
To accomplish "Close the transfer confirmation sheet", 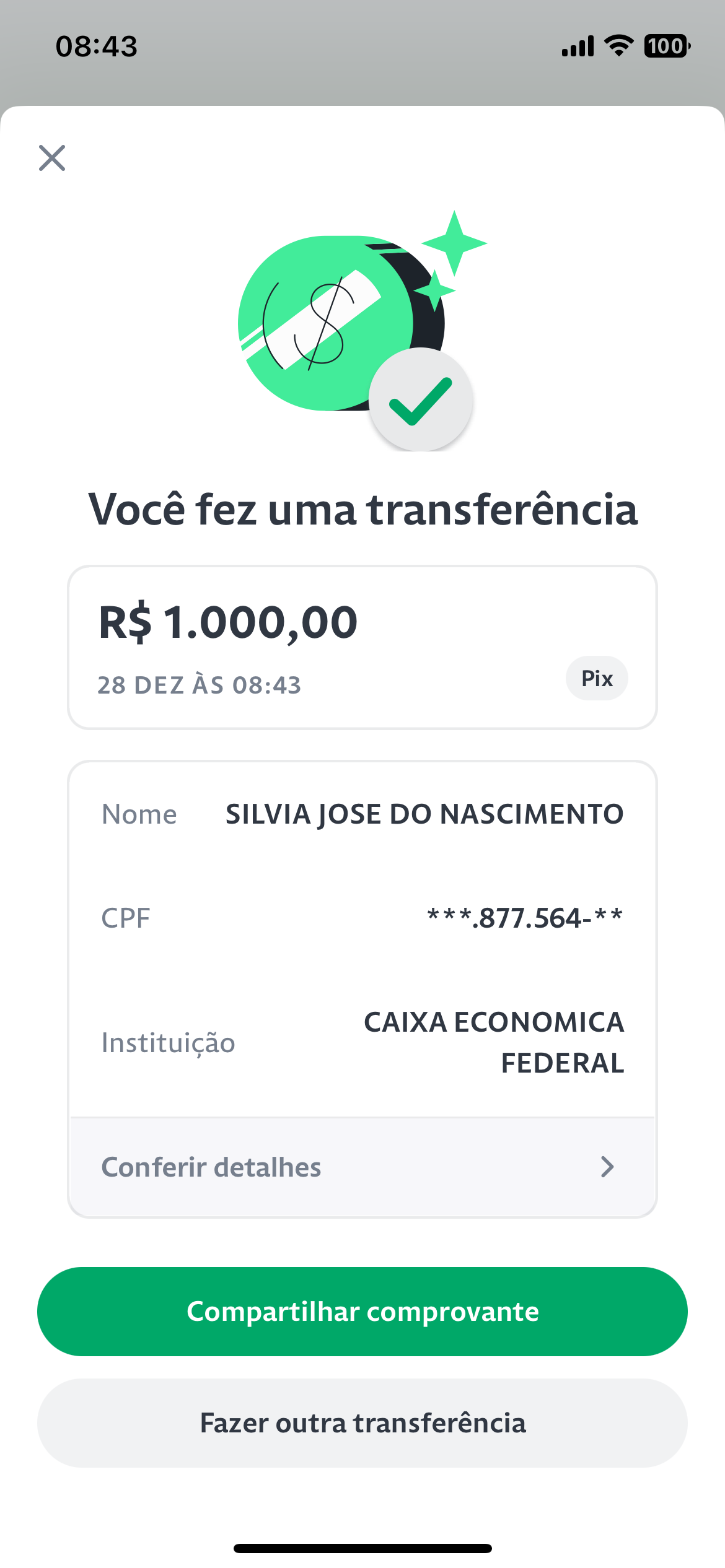I will click(52, 158).
